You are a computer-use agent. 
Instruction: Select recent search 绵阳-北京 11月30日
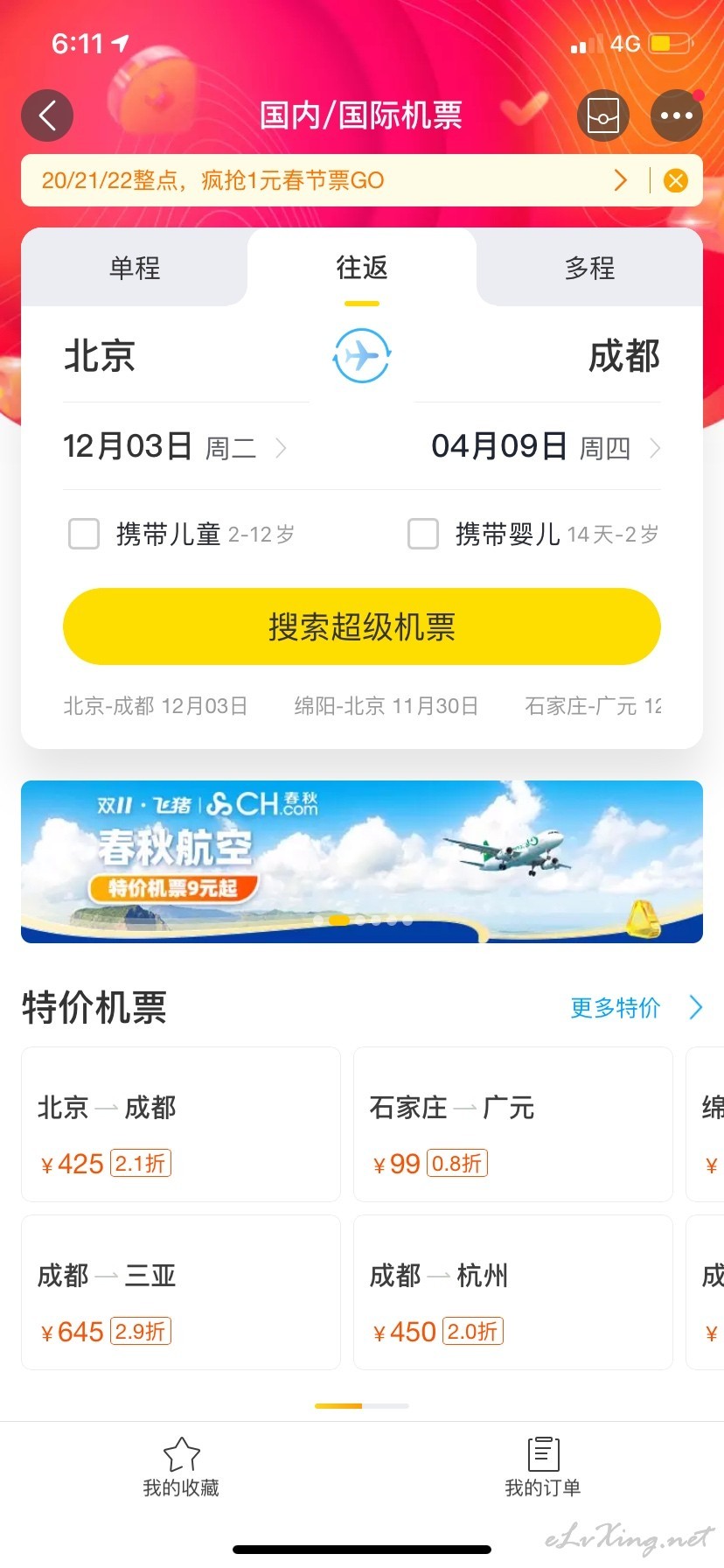[386, 706]
